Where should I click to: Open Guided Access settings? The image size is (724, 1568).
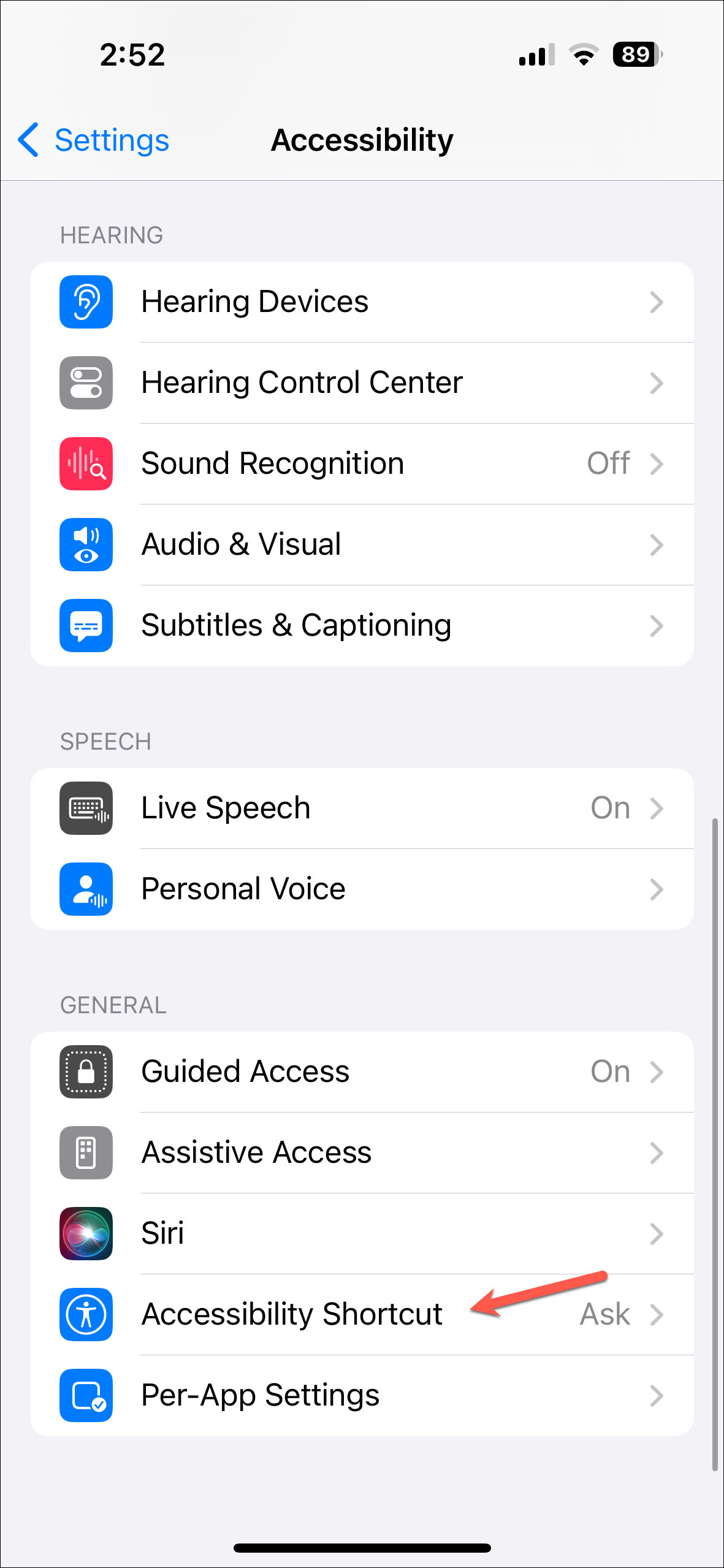tap(362, 1072)
